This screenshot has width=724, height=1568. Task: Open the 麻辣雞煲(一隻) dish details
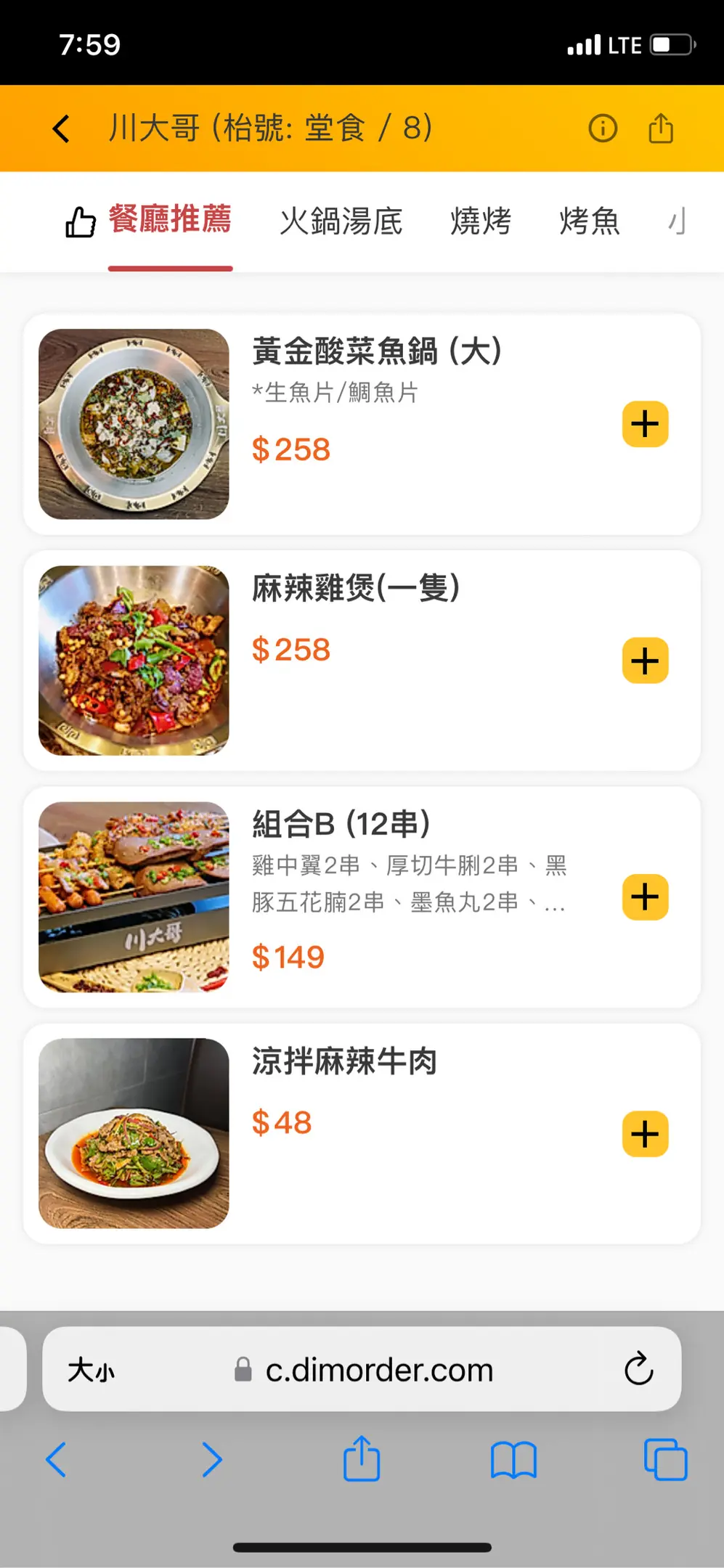click(356, 588)
